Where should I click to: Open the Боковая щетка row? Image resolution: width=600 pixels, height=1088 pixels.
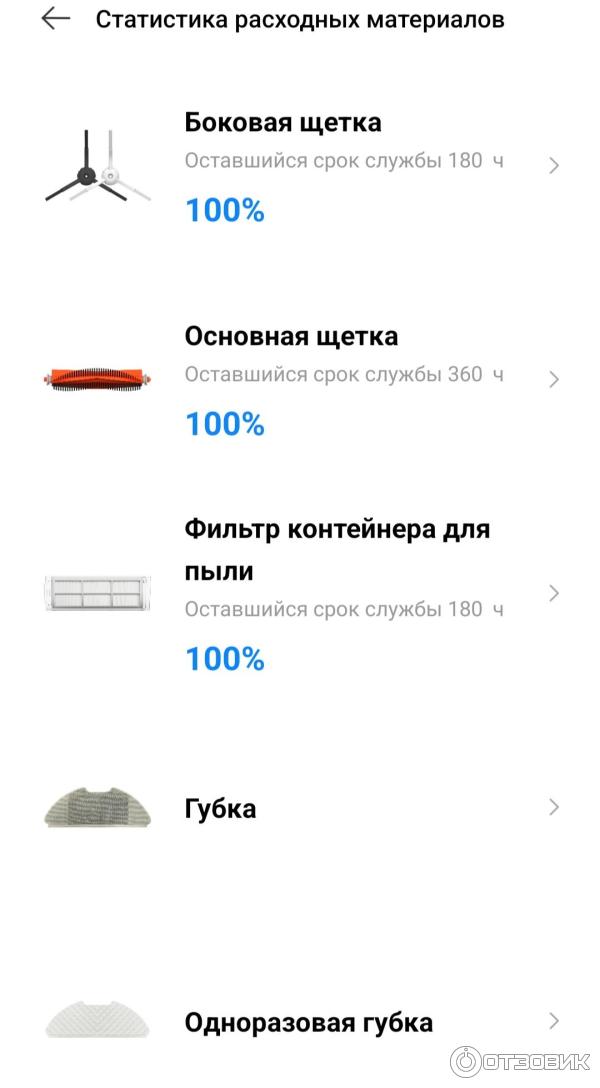(x=300, y=166)
